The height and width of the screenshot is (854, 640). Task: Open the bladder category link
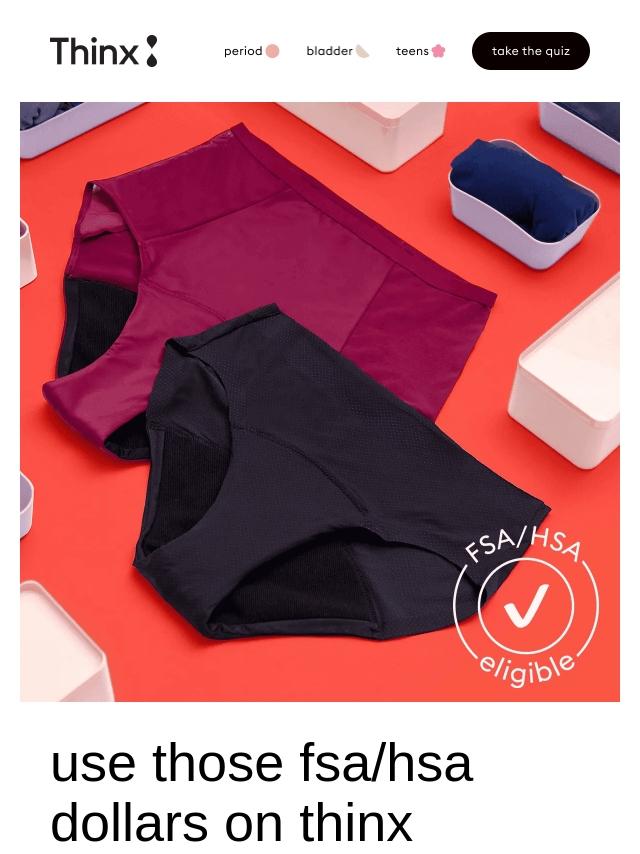[x=337, y=51]
